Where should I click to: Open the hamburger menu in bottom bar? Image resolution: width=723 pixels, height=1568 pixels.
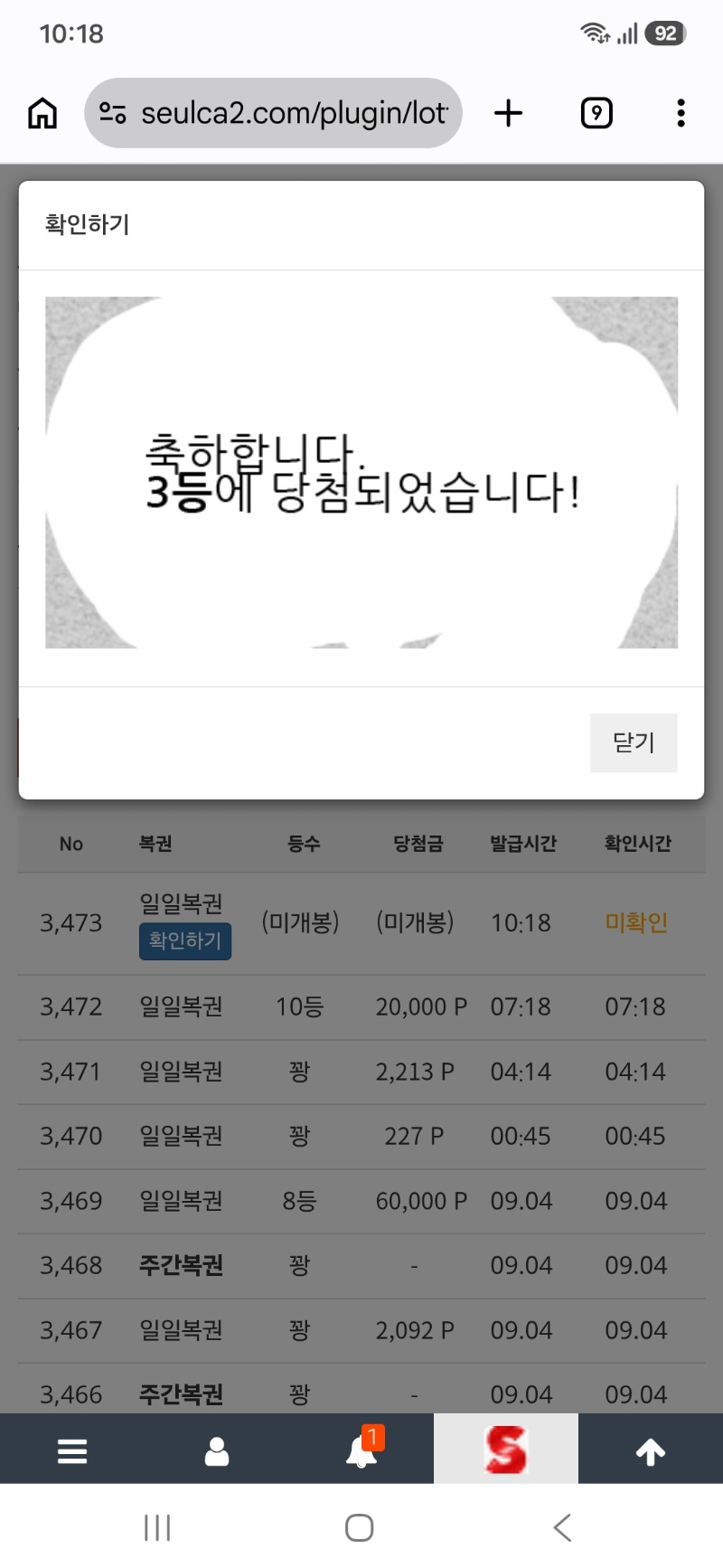point(72,1451)
